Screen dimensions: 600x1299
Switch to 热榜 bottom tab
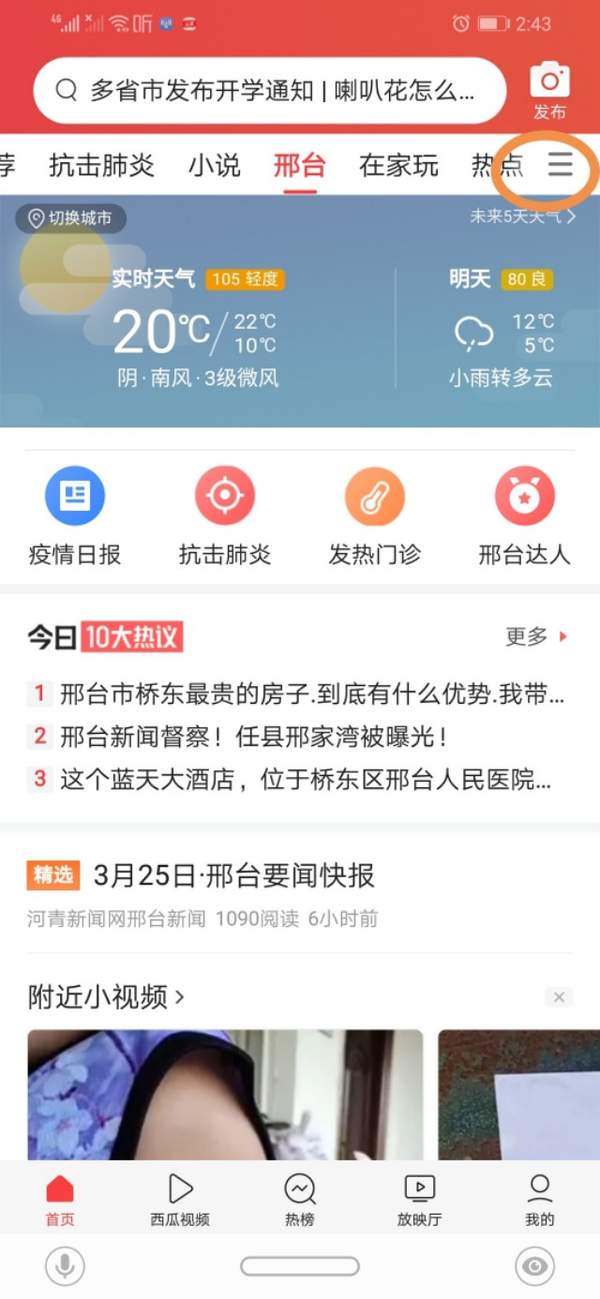300,1199
